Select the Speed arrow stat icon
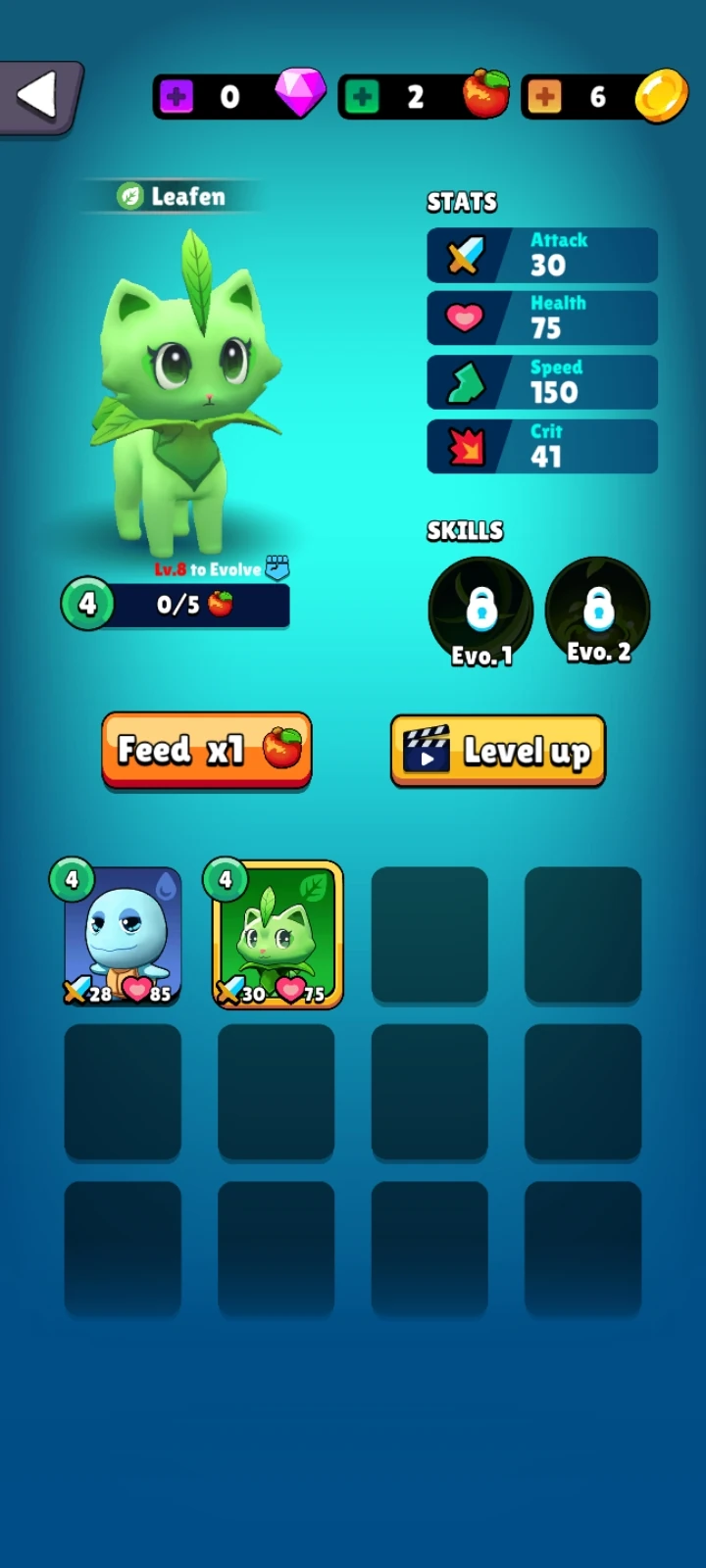Image resolution: width=706 pixels, height=1568 pixels. (x=469, y=382)
